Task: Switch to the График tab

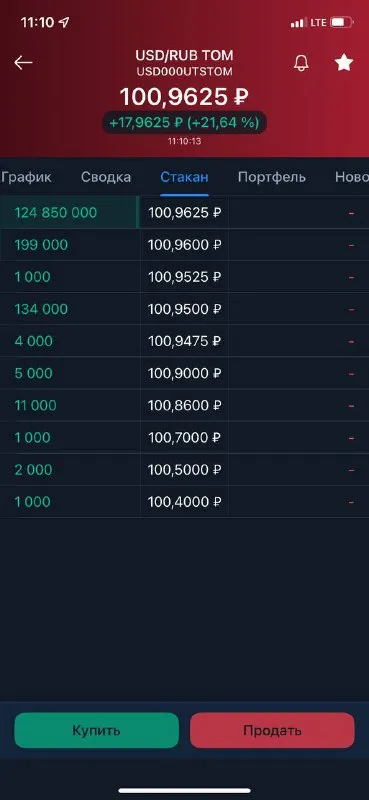Action: [27, 177]
